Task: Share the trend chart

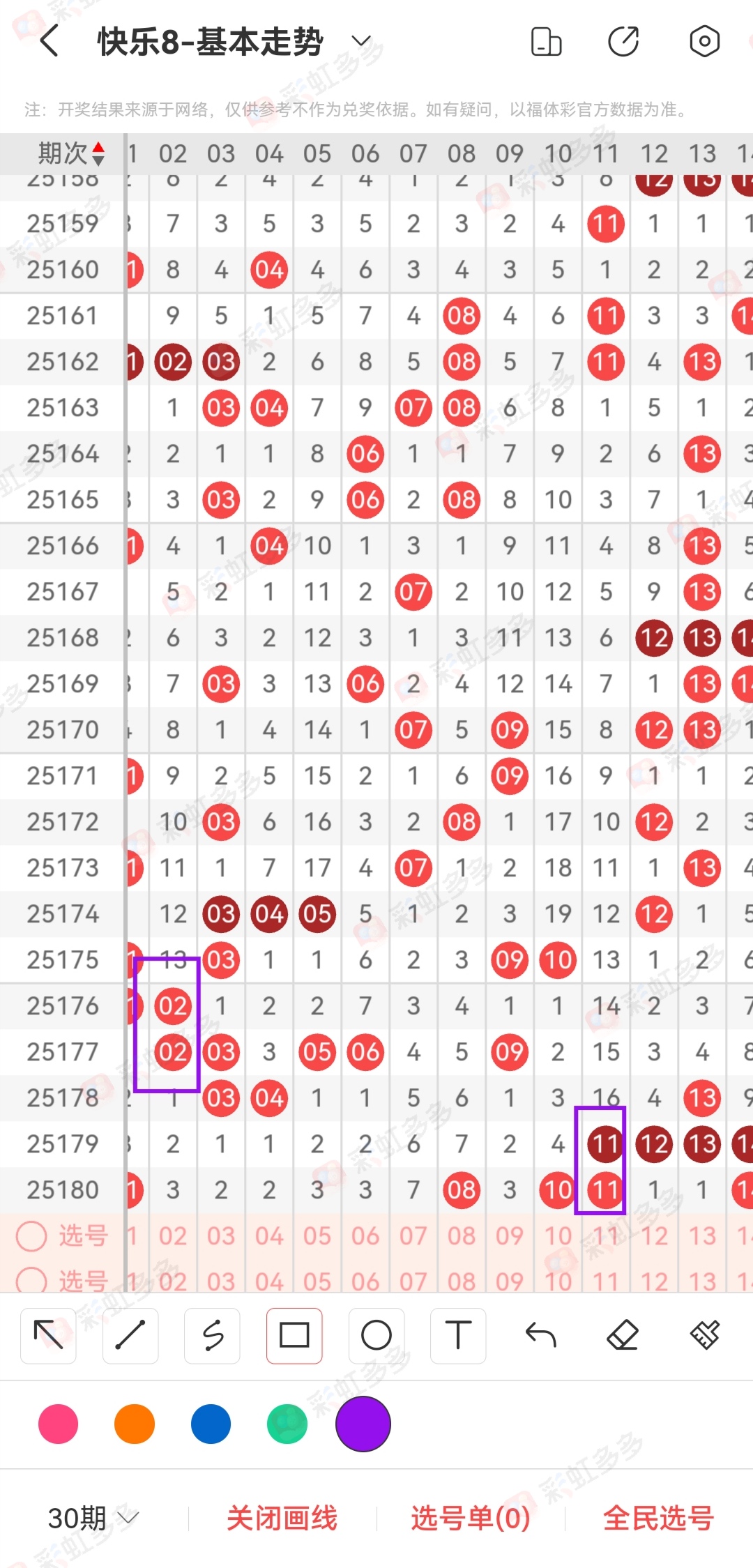Action: coord(623,42)
